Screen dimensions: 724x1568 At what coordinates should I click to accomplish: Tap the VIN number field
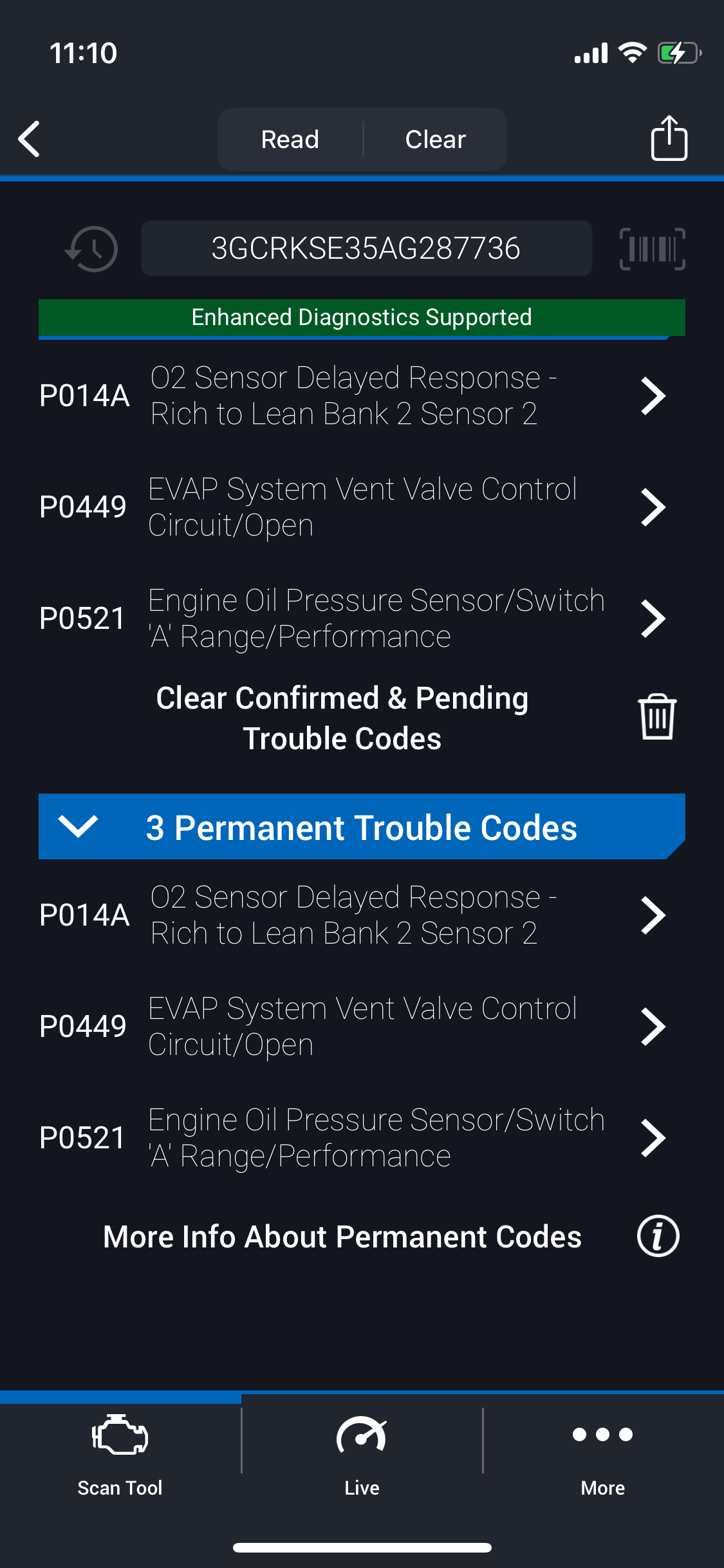click(x=366, y=248)
